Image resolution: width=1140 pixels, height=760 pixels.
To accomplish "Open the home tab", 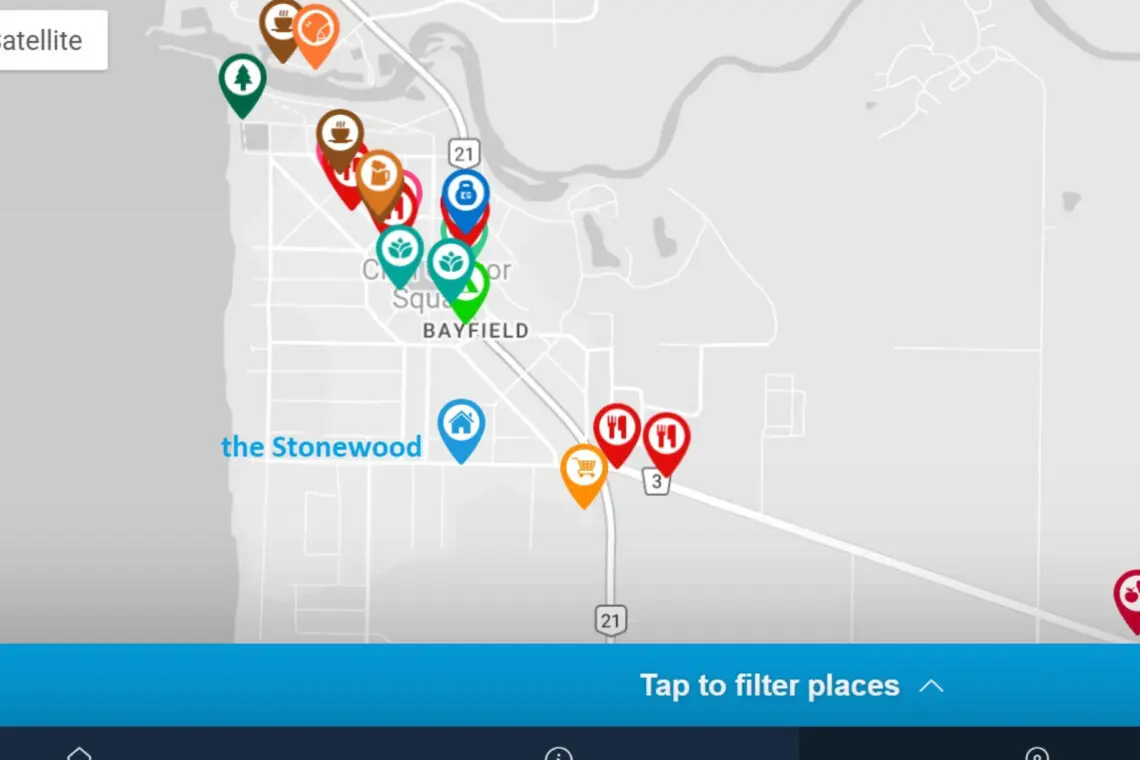I will click(79, 752).
